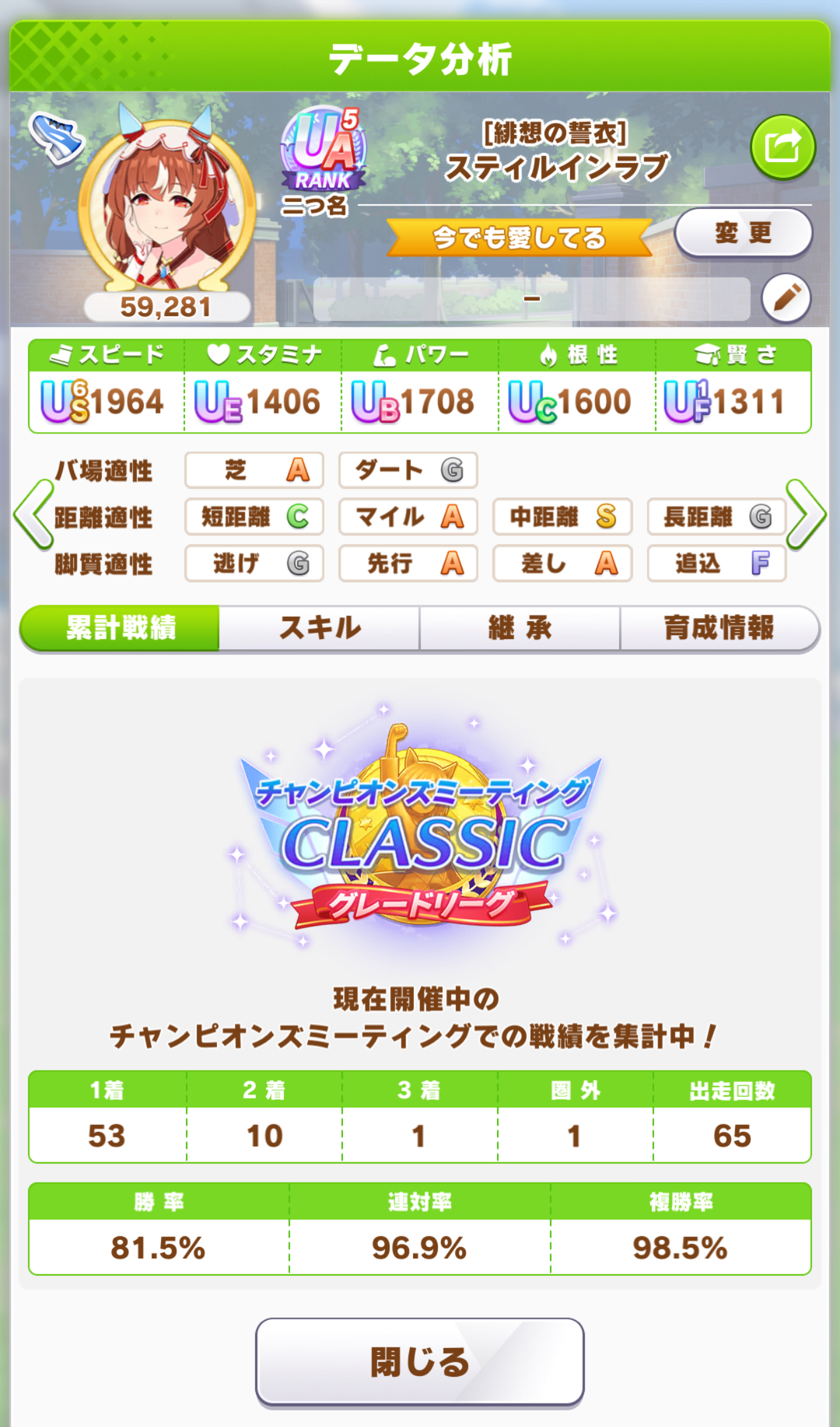View the 育成情報 tab

click(718, 628)
